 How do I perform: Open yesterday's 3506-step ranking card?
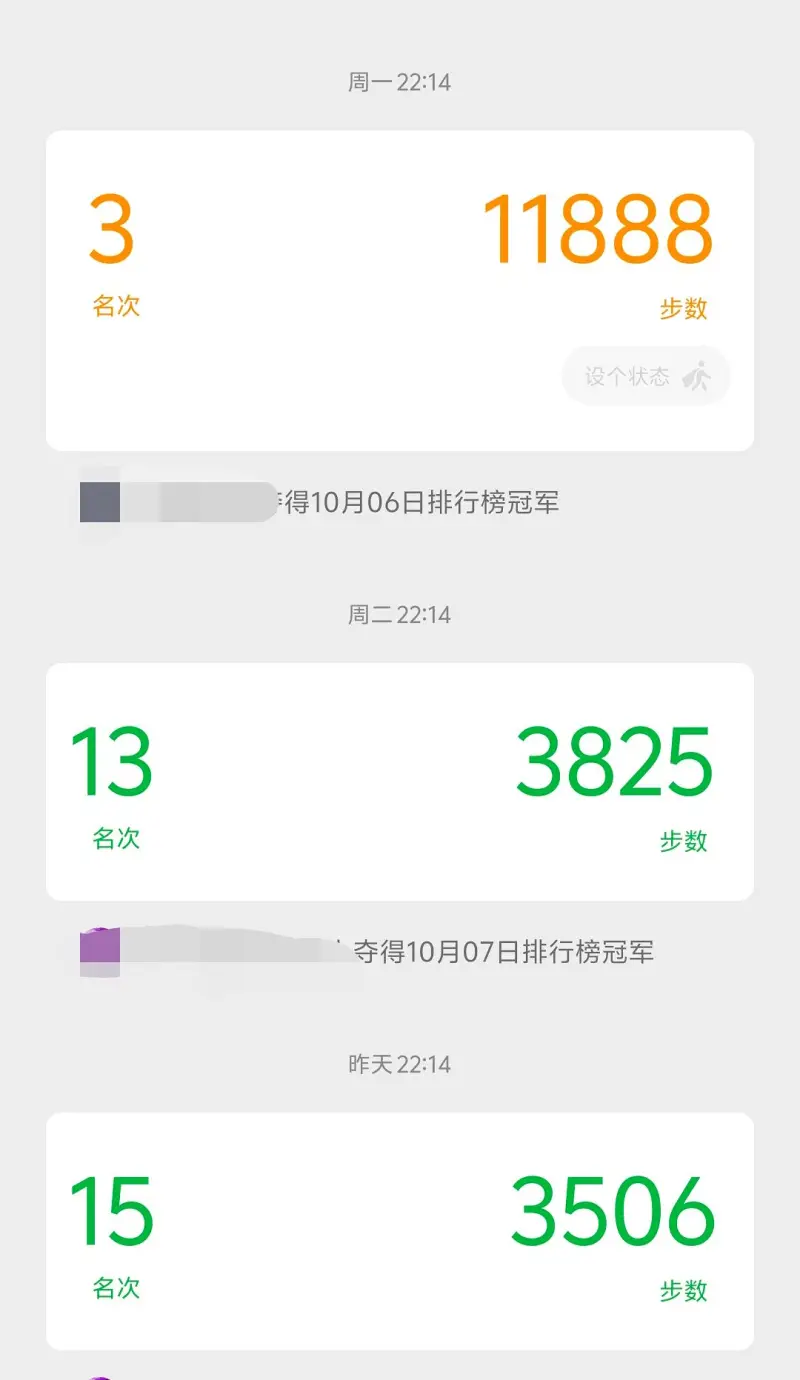click(400, 1231)
